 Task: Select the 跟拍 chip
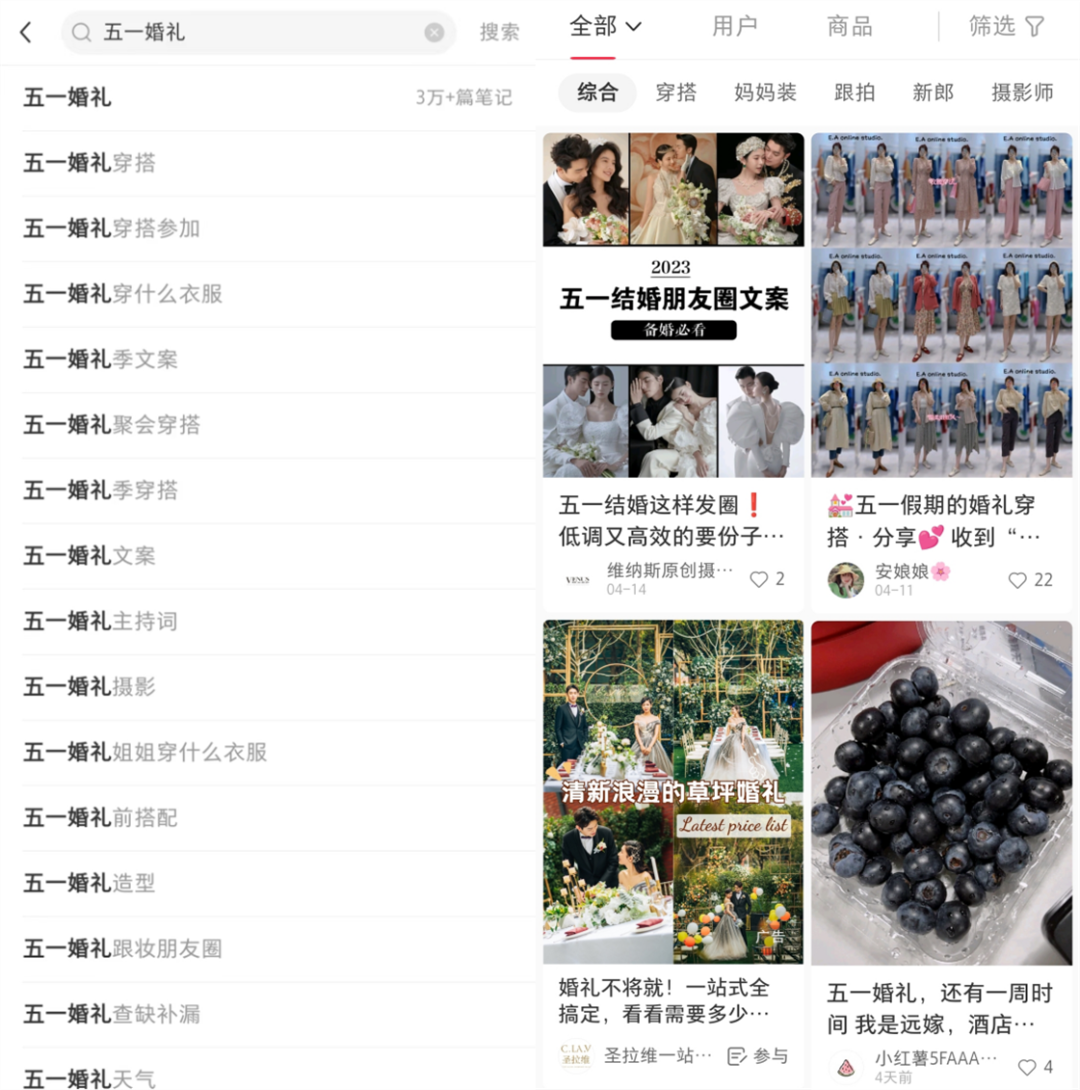click(855, 93)
